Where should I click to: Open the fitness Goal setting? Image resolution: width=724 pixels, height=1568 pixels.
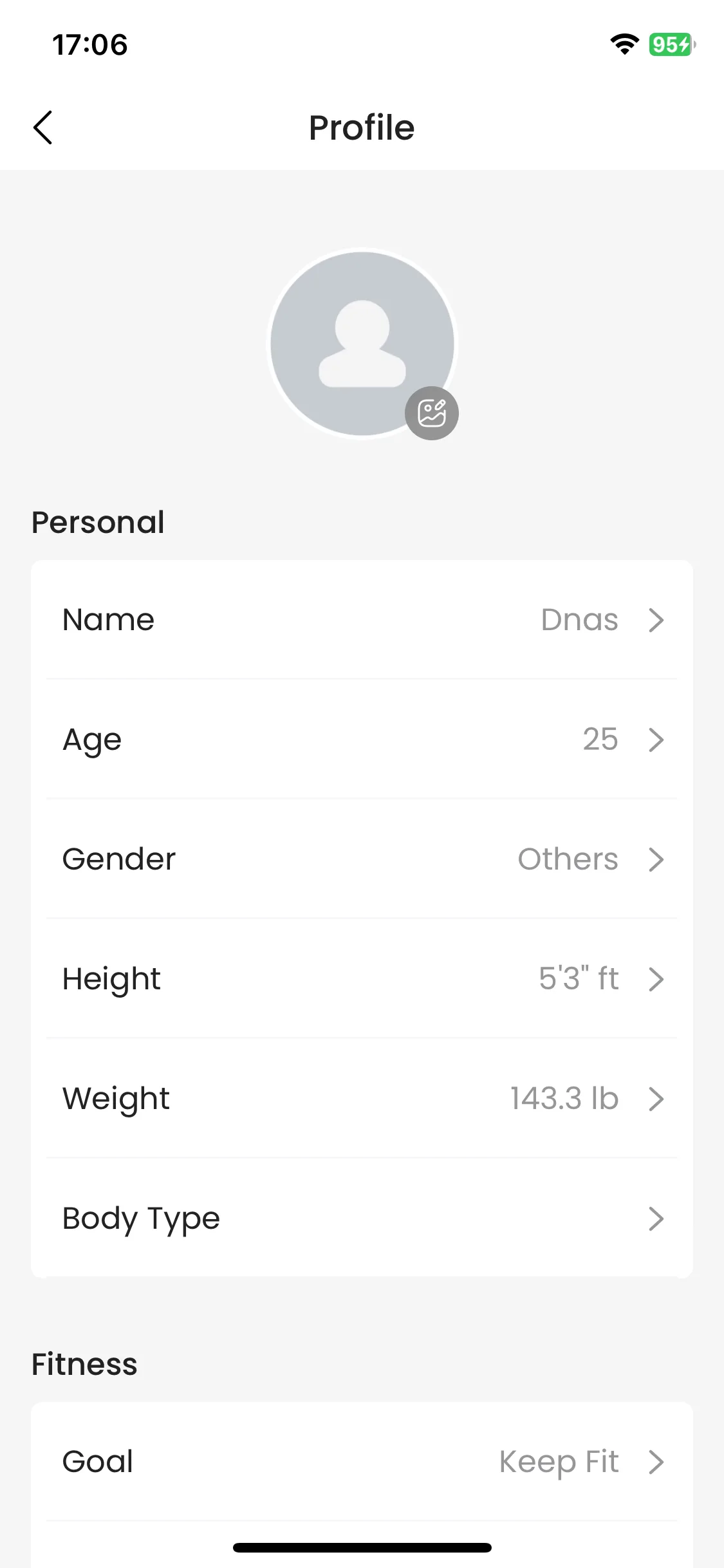pos(362,1462)
